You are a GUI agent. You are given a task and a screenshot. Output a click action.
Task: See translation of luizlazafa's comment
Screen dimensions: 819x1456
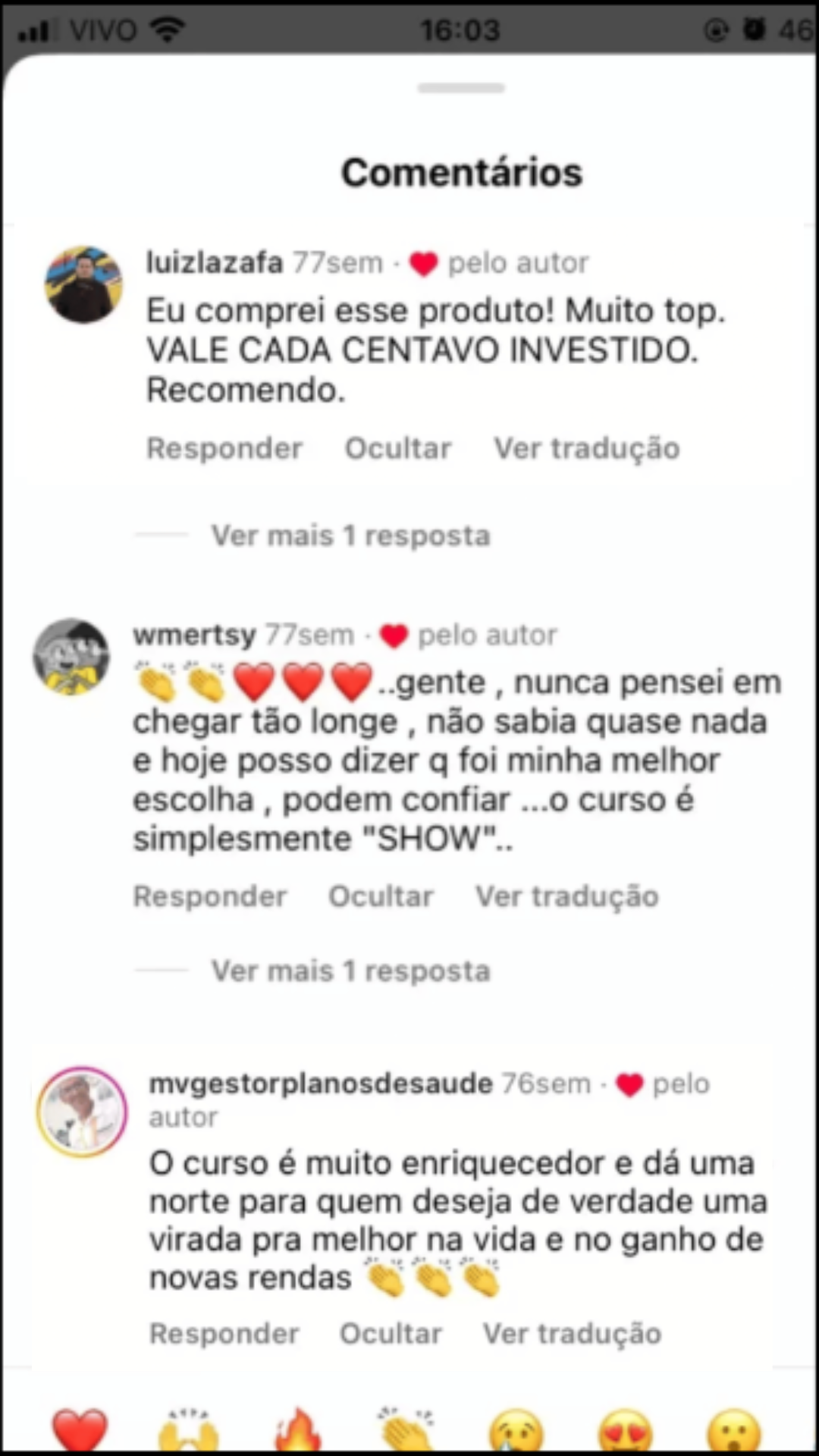coord(587,448)
